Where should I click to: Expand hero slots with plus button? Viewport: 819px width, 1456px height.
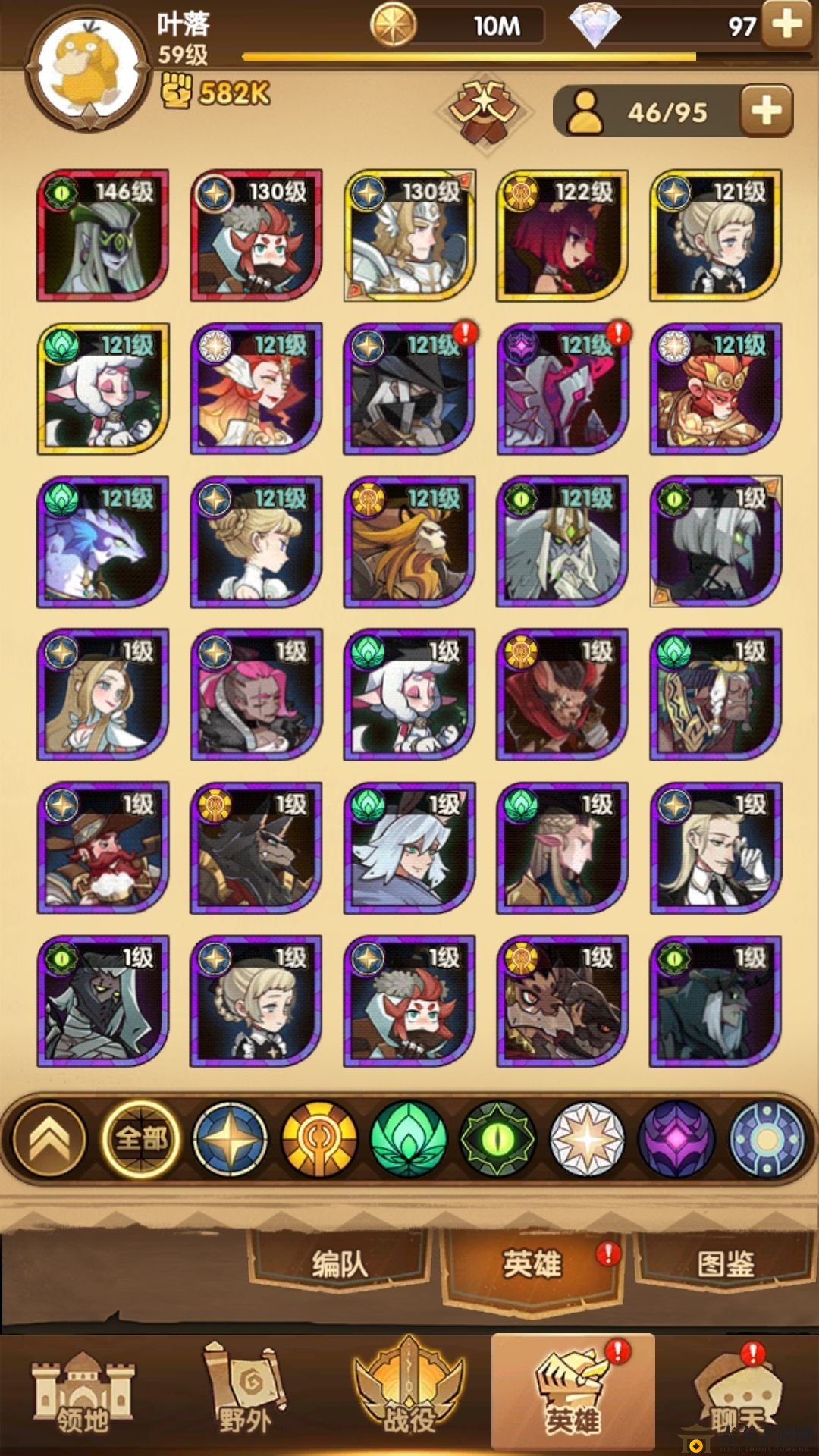pos(766,111)
